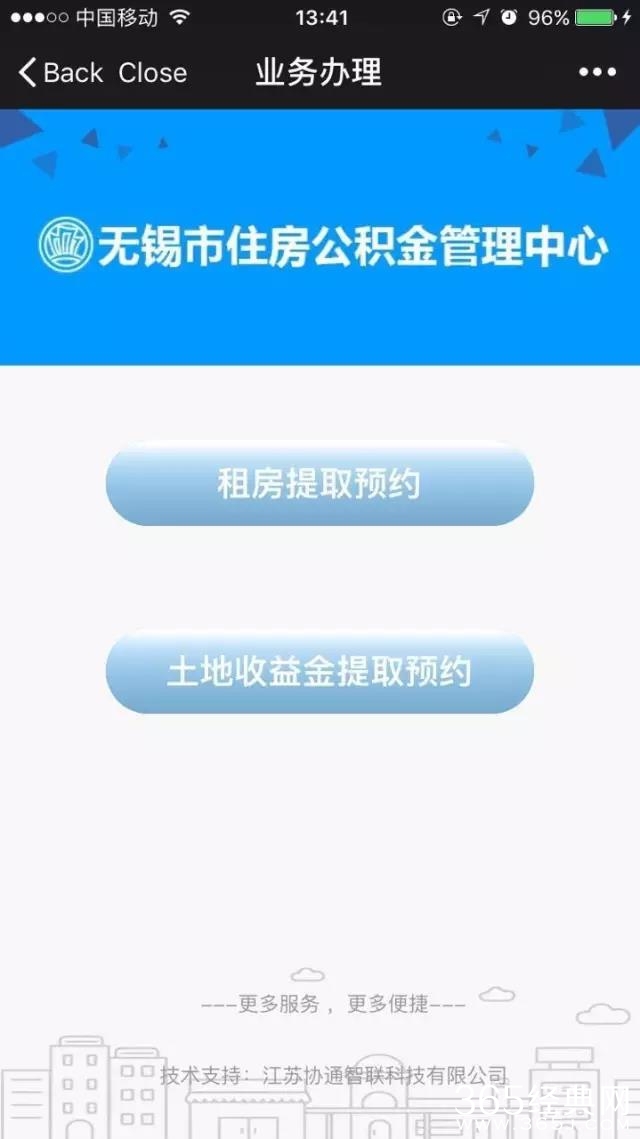Close the web page
Viewport: 640px width, 1139px height.
[x=152, y=73]
